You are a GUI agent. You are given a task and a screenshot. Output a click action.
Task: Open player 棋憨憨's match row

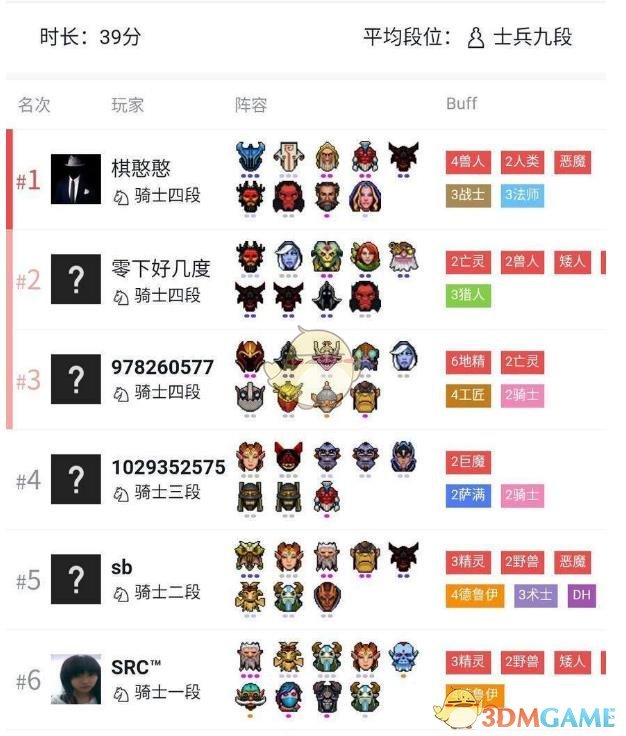[x=141, y=170]
